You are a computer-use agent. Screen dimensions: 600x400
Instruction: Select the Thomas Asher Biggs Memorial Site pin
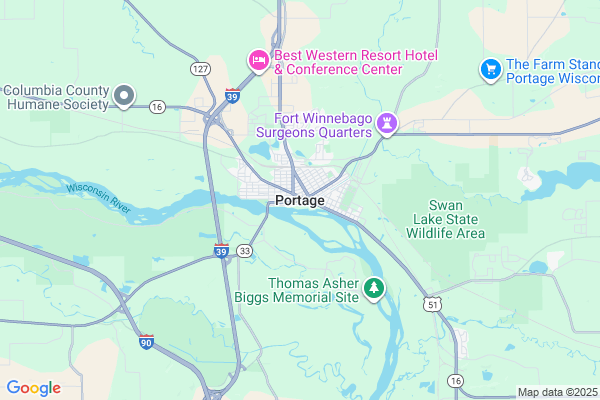coord(374,289)
